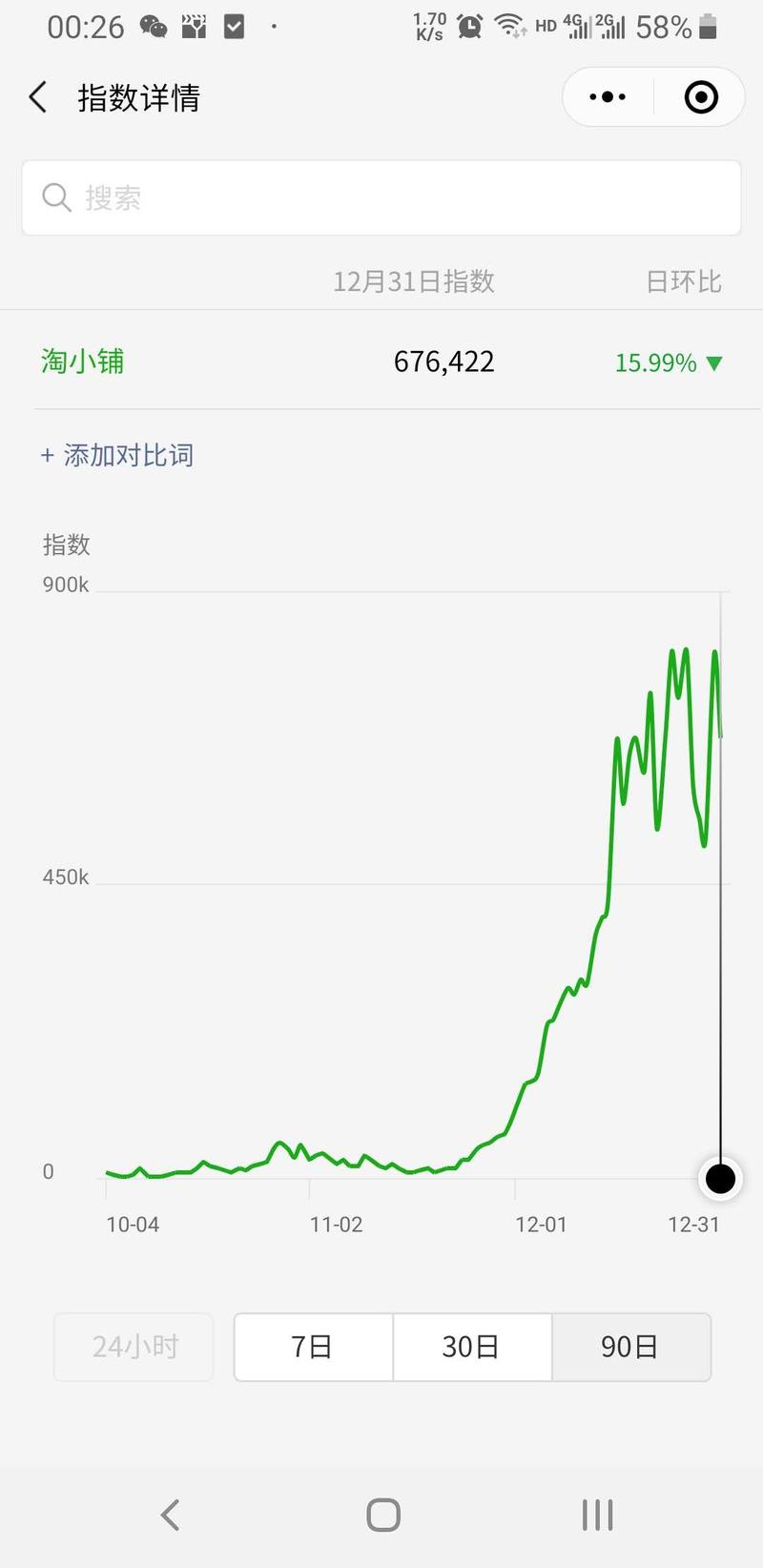The height and width of the screenshot is (1568, 763).
Task: Open the keyword 淘小铺 entry
Action: tap(82, 361)
